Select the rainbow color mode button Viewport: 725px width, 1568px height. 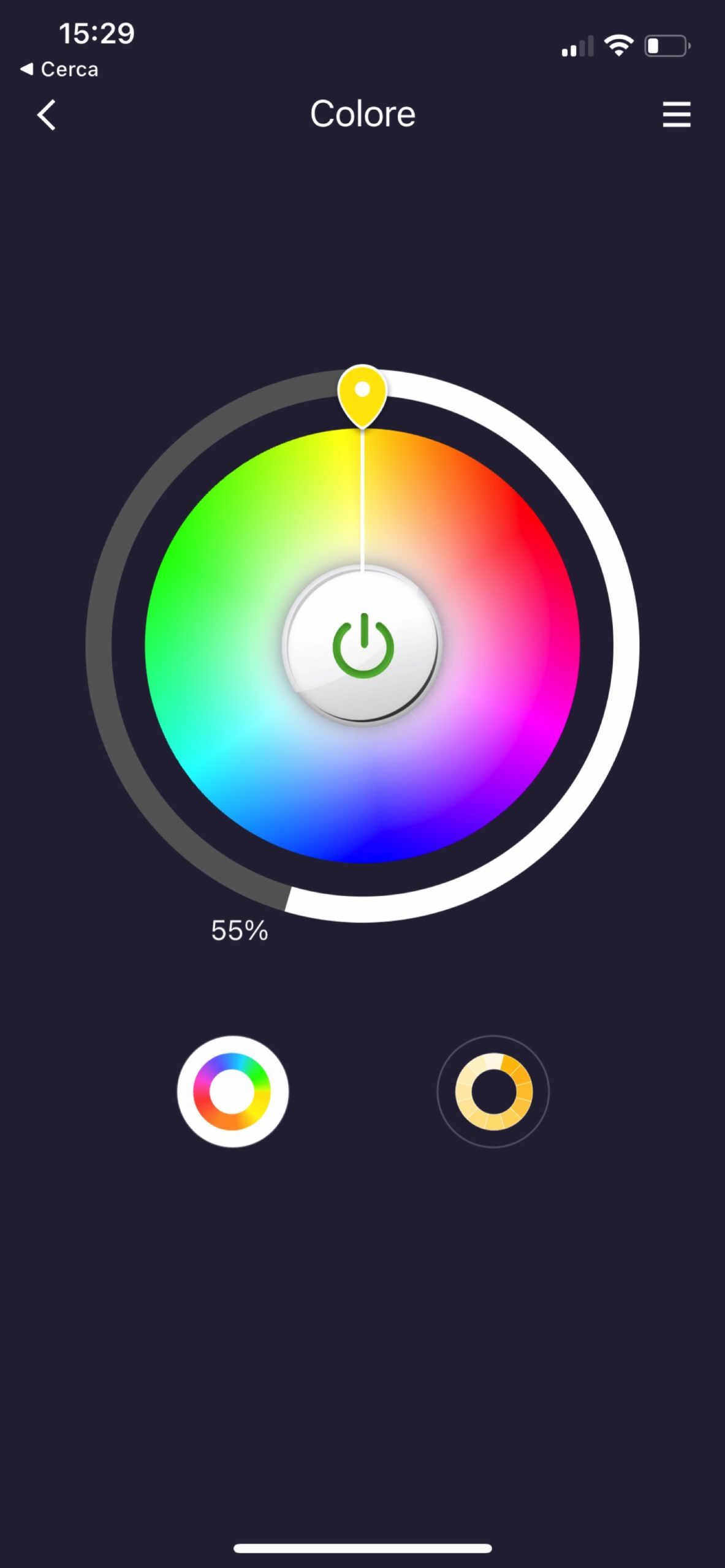(x=232, y=1091)
